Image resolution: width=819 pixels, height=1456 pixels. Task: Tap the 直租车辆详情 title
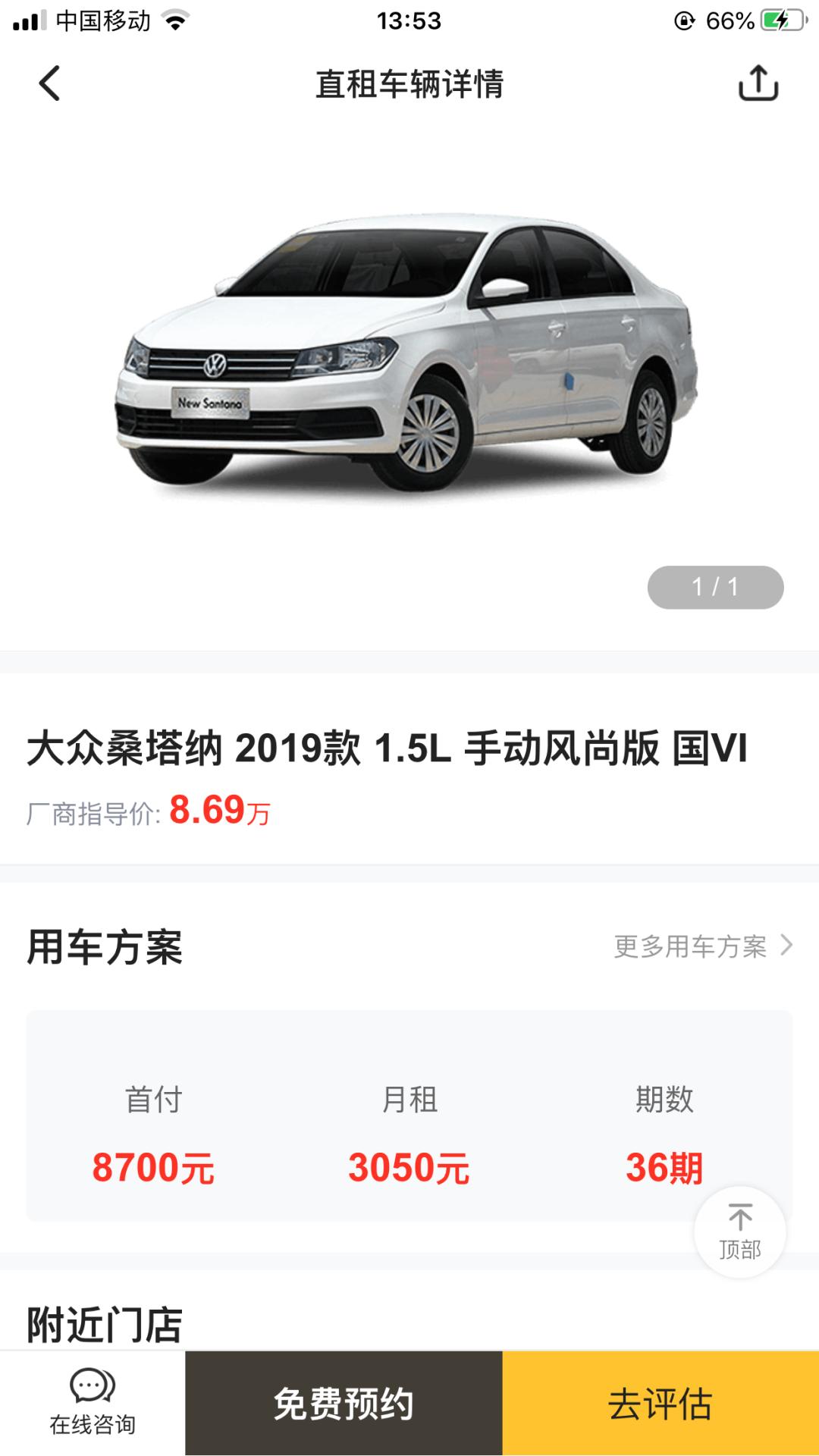pyautogui.click(x=409, y=85)
